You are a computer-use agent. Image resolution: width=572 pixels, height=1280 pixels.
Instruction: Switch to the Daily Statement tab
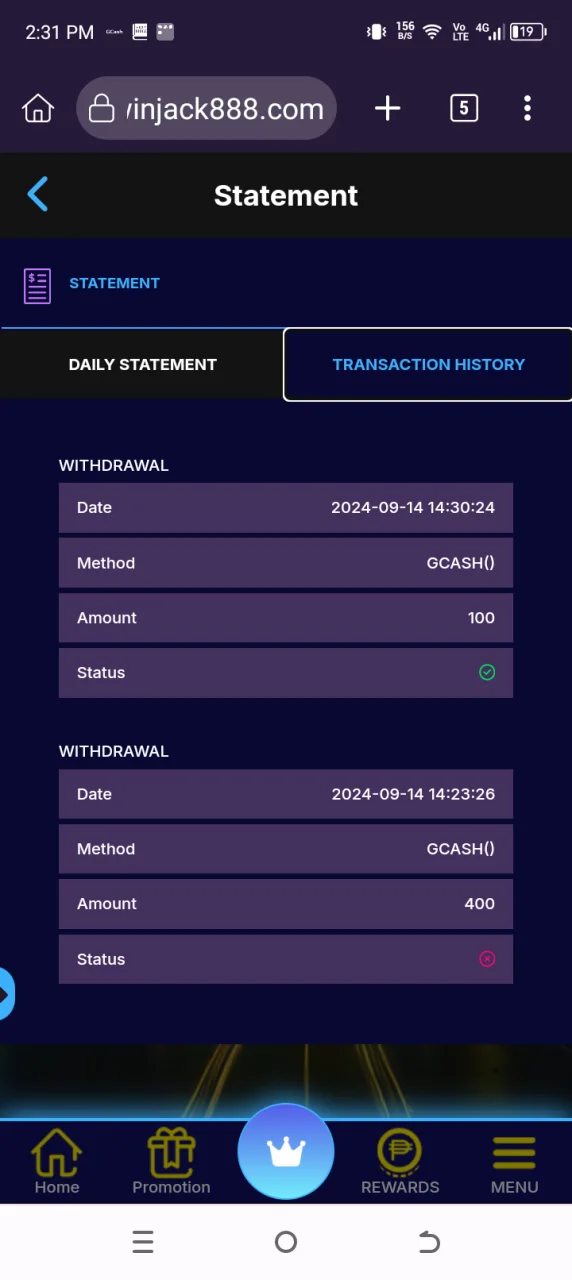[142, 364]
